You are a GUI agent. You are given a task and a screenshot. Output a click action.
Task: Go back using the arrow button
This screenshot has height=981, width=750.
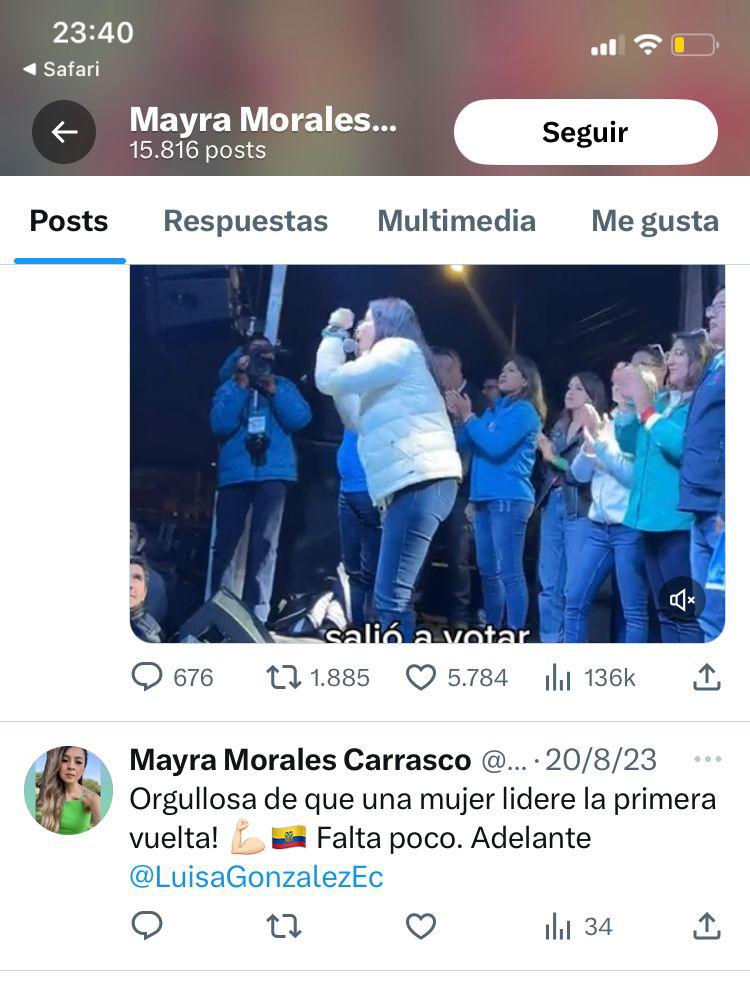[64, 132]
